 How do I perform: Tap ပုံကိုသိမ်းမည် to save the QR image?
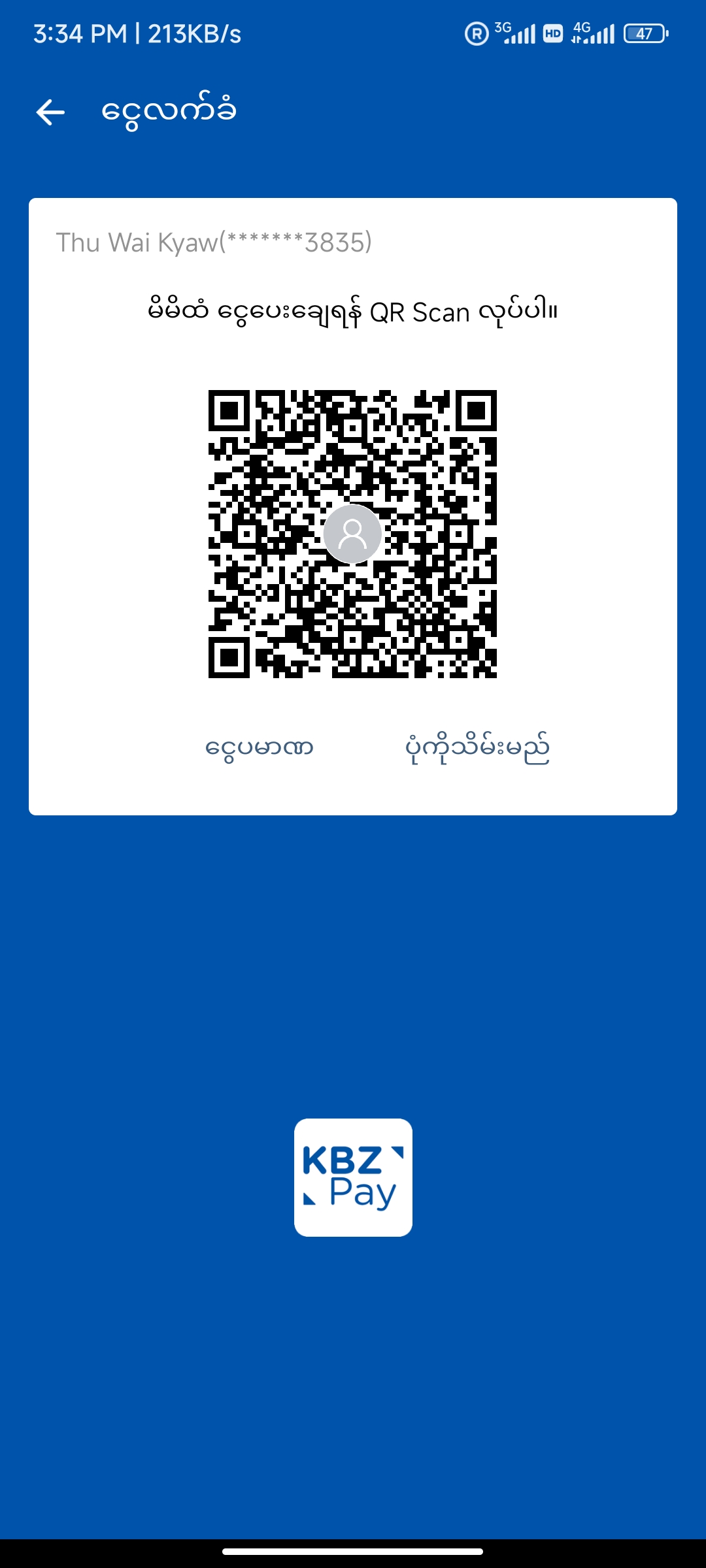click(x=477, y=749)
